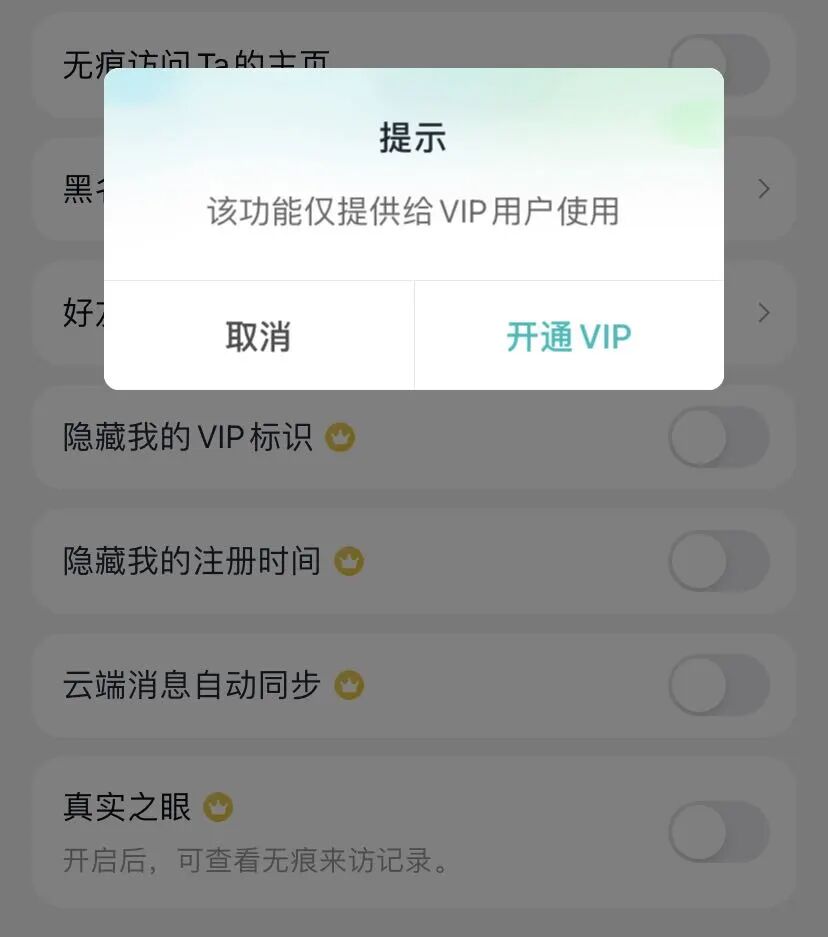Toggle the 真实之眼 switch
The height and width of the screenshot is (937, 828).
(718, 831)
